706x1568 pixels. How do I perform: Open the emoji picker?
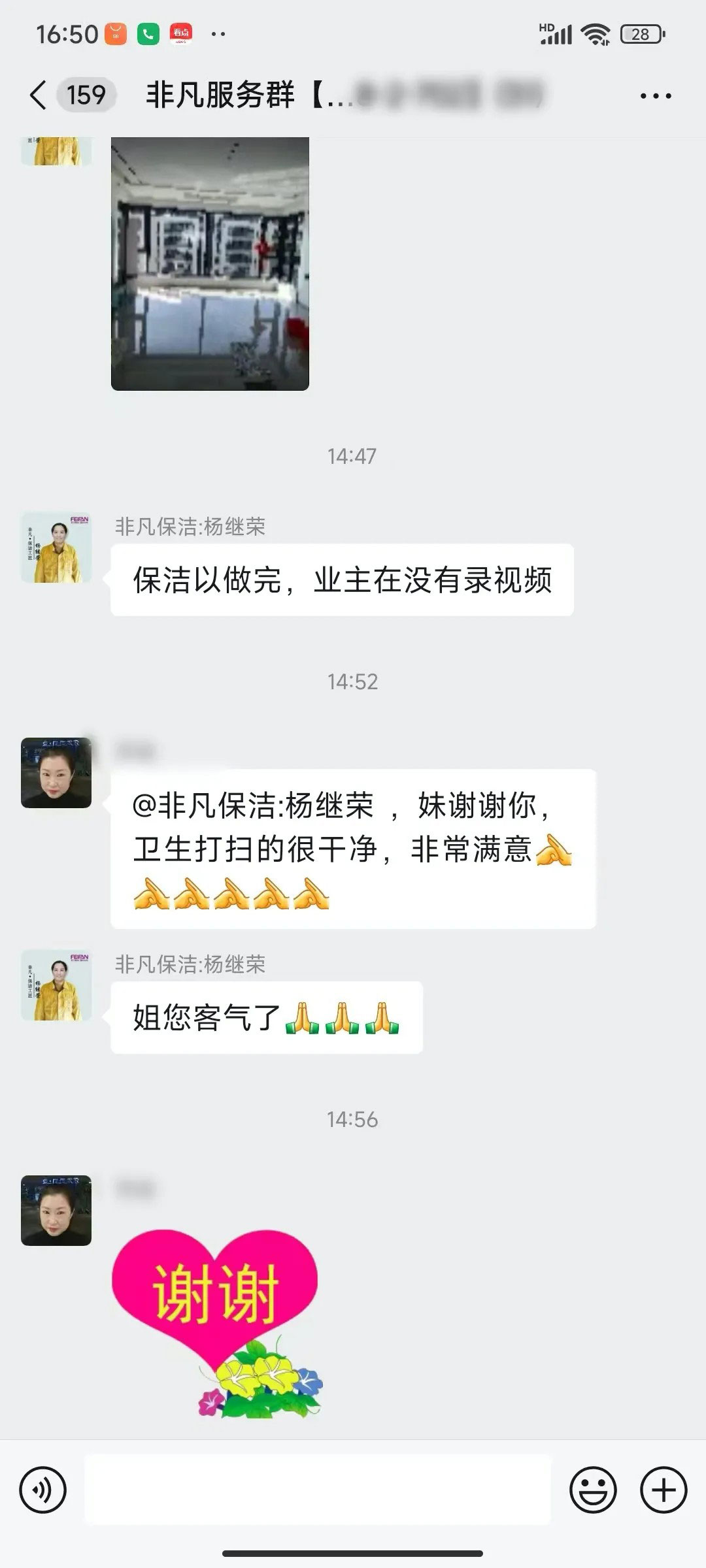point(593,1490)
